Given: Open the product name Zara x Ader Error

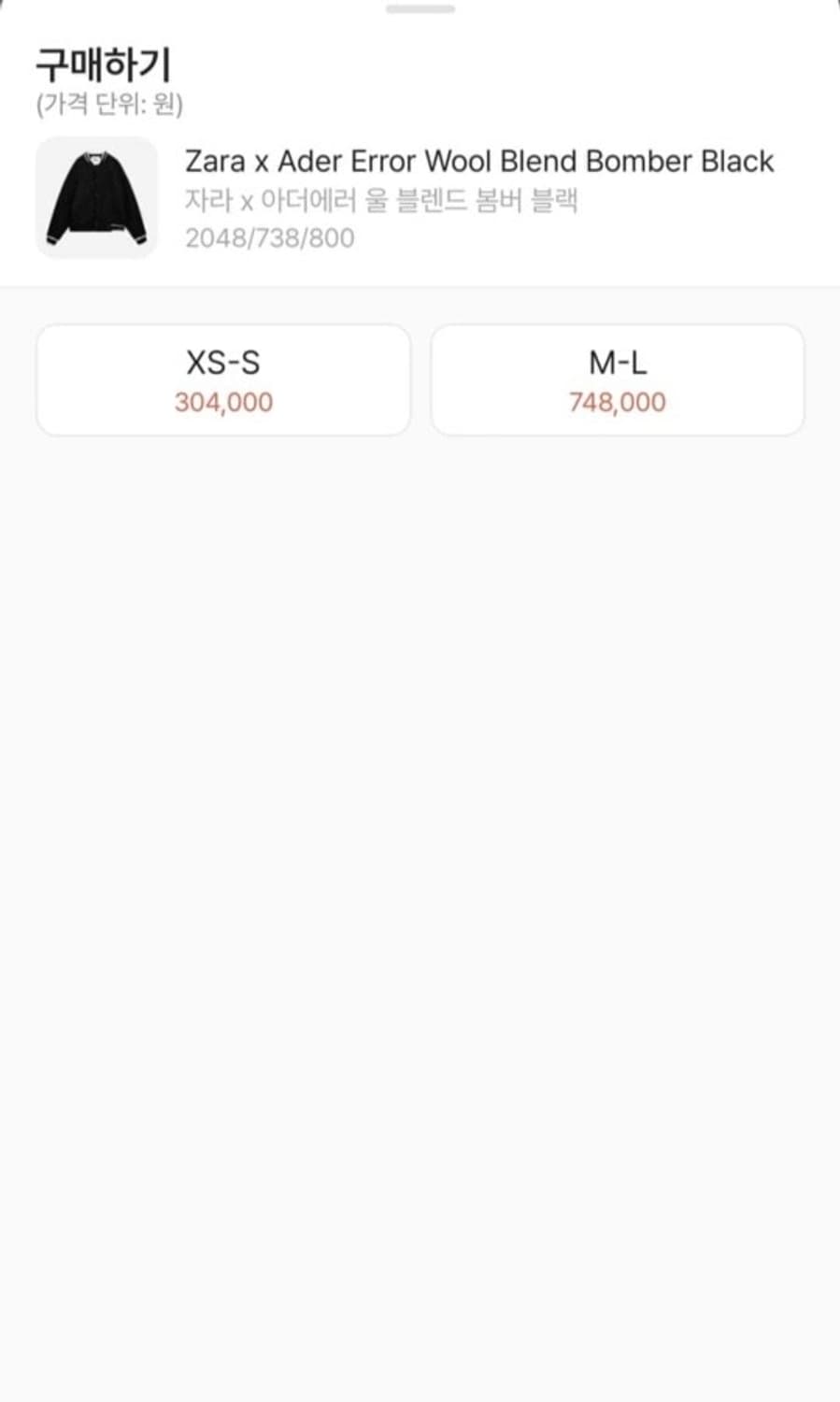Looking at the screenshot, I should tap(478, 161).
